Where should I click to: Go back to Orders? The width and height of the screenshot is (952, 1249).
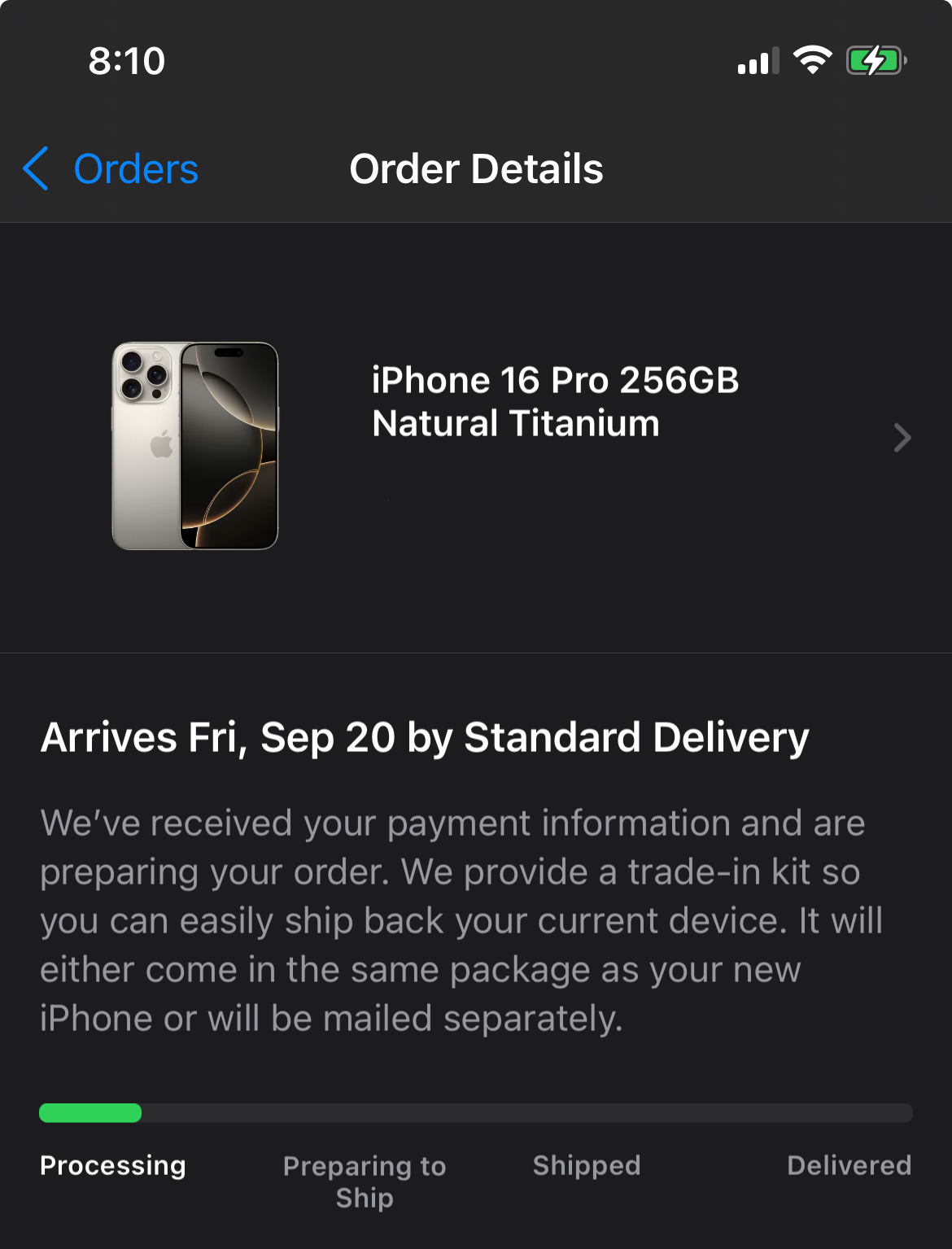(x=111, y=169)
